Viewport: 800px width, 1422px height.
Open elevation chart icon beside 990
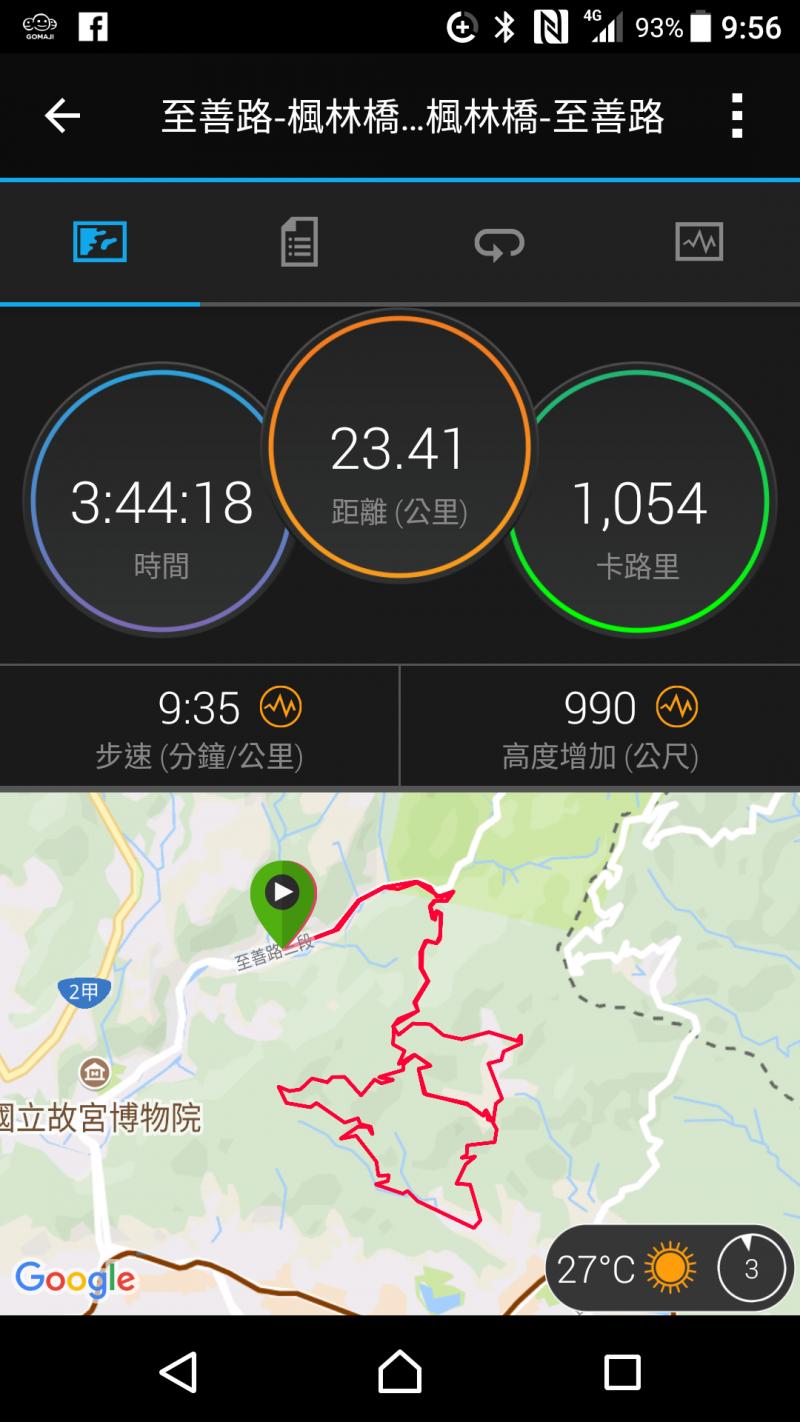677,707
